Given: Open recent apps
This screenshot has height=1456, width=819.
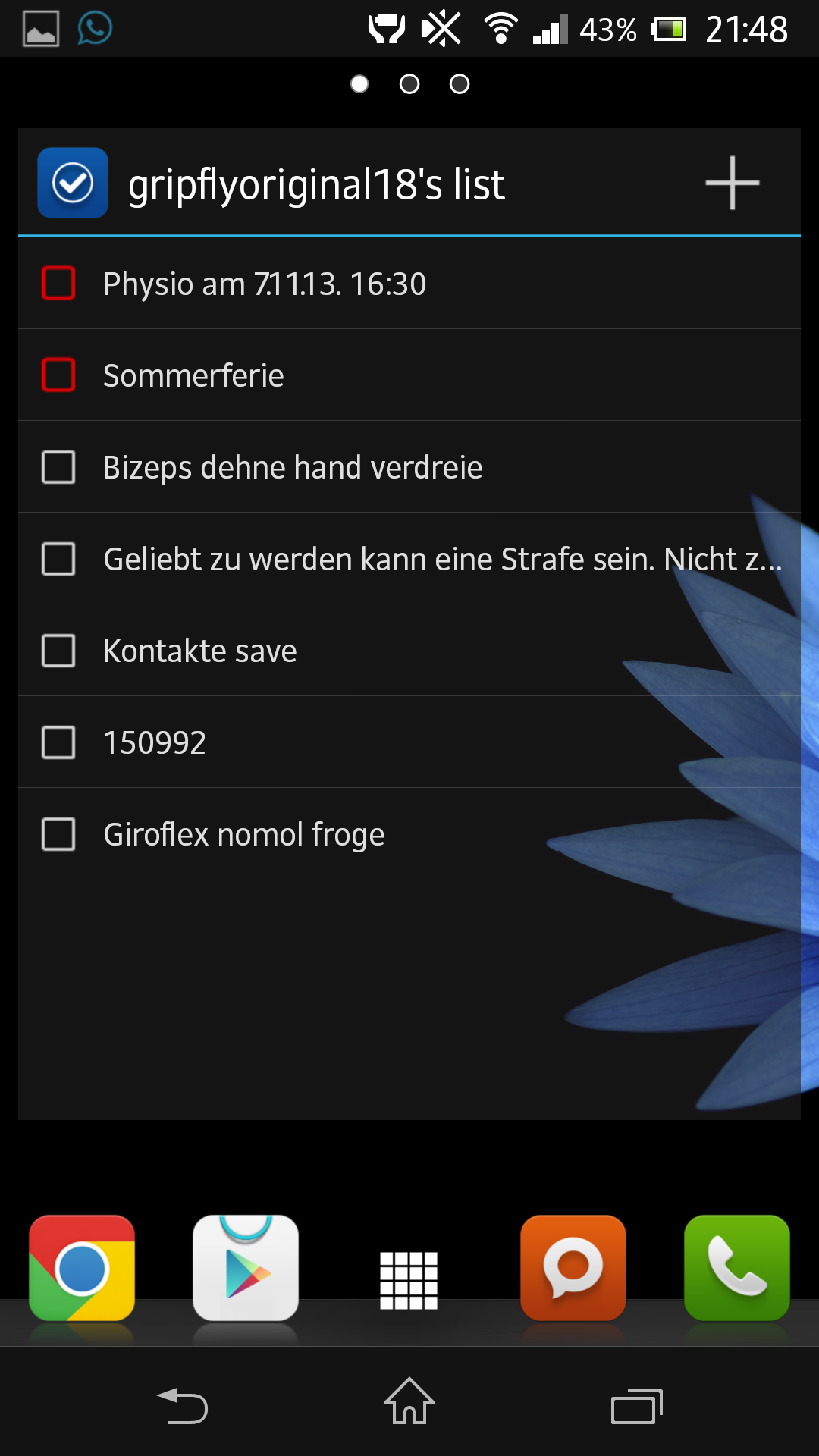Looking at the screenshot, I should tap(637, 1407).
